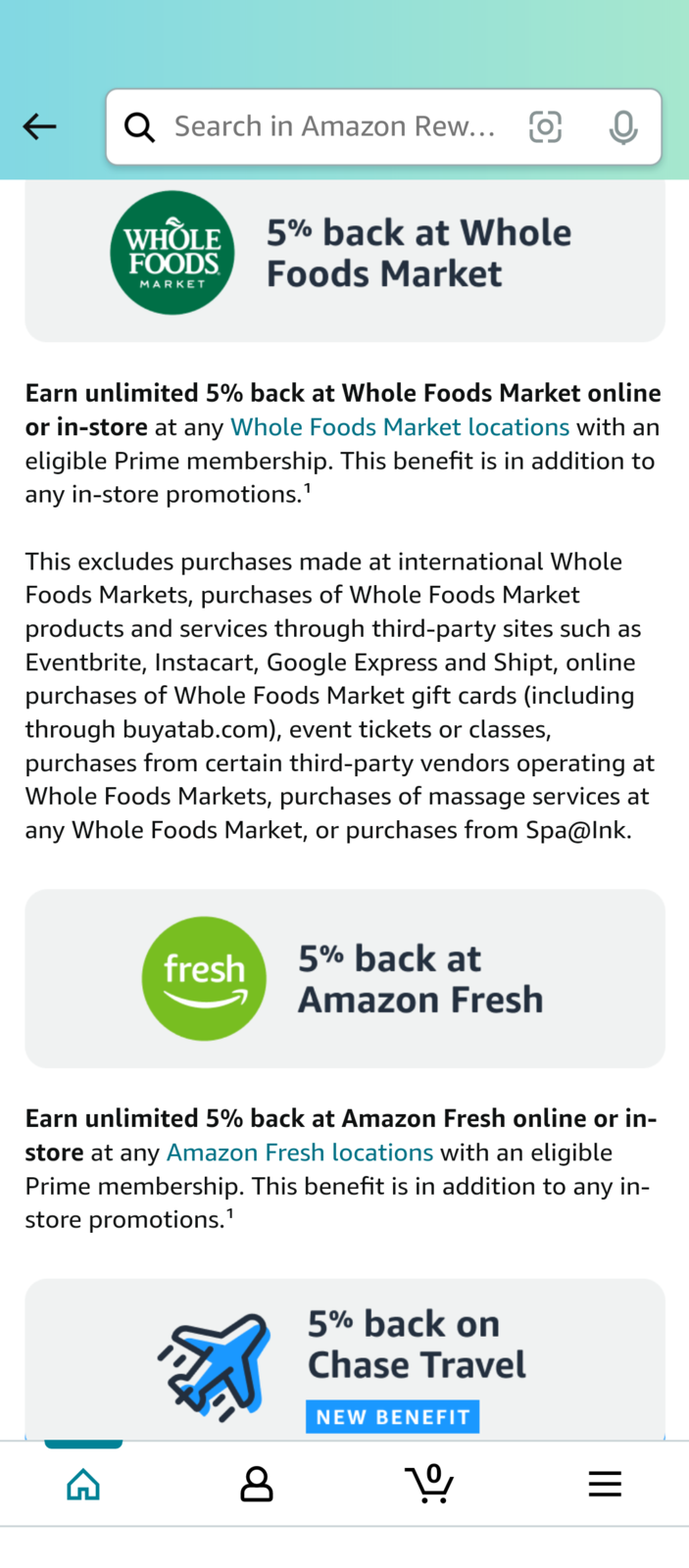Viewport: 689px width, 1568px height.
Task: Switch to the Home tab
Action: click(83, 1484)
